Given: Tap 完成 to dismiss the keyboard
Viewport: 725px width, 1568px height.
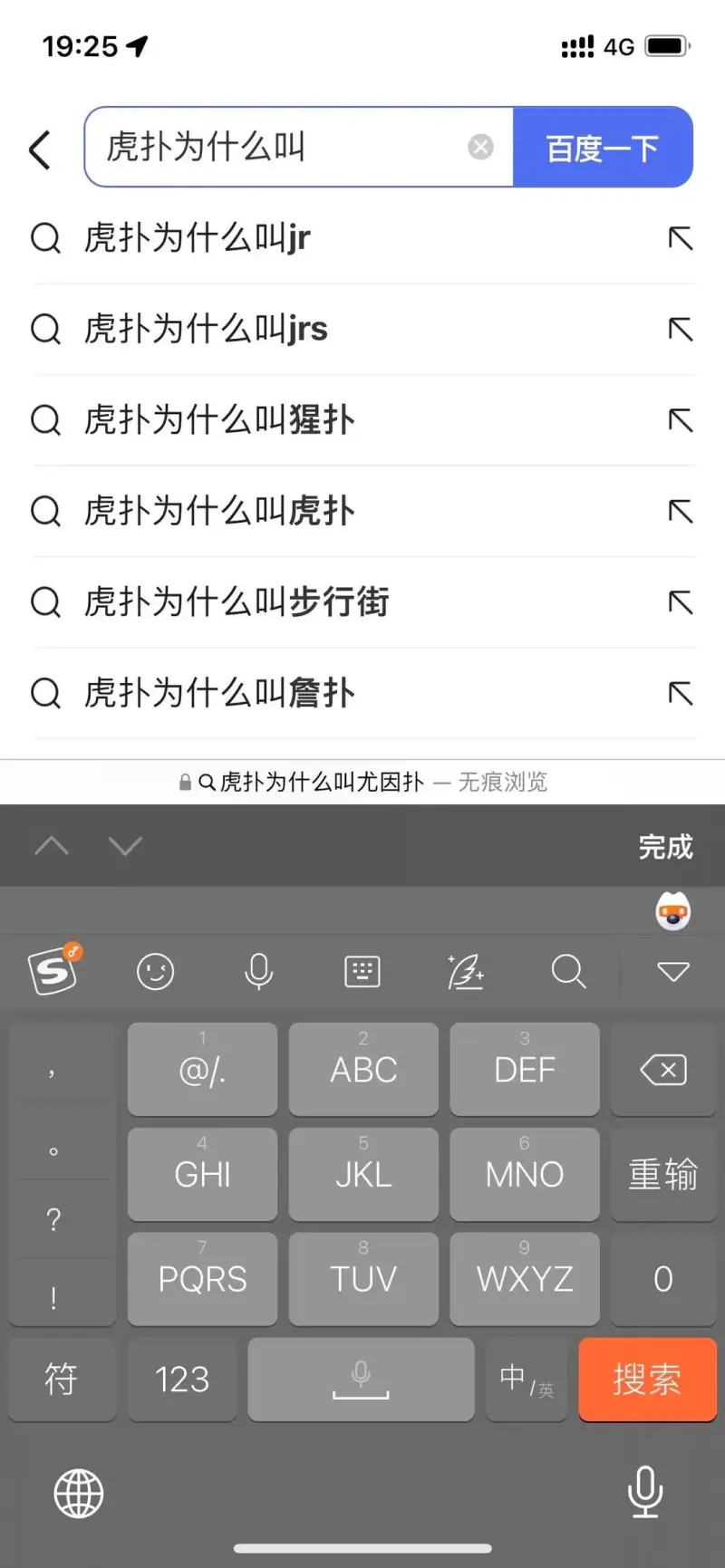Looking at the screenshot, I should pyautogui.click(x=665, y=847).
